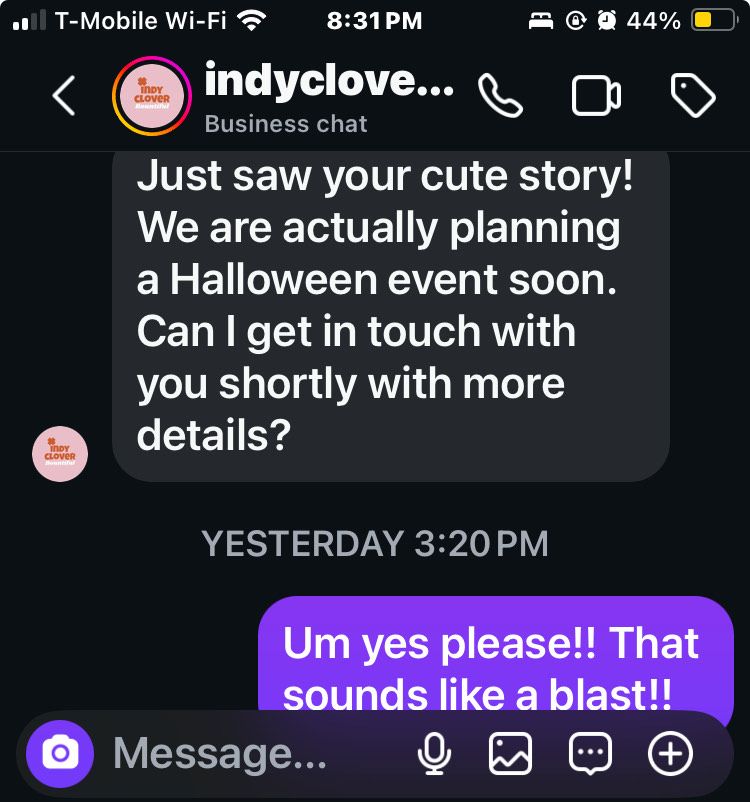Open more options with the plus icon
Image resolution: width=750 pixels, height=802 pixels.
pos(670,753)
